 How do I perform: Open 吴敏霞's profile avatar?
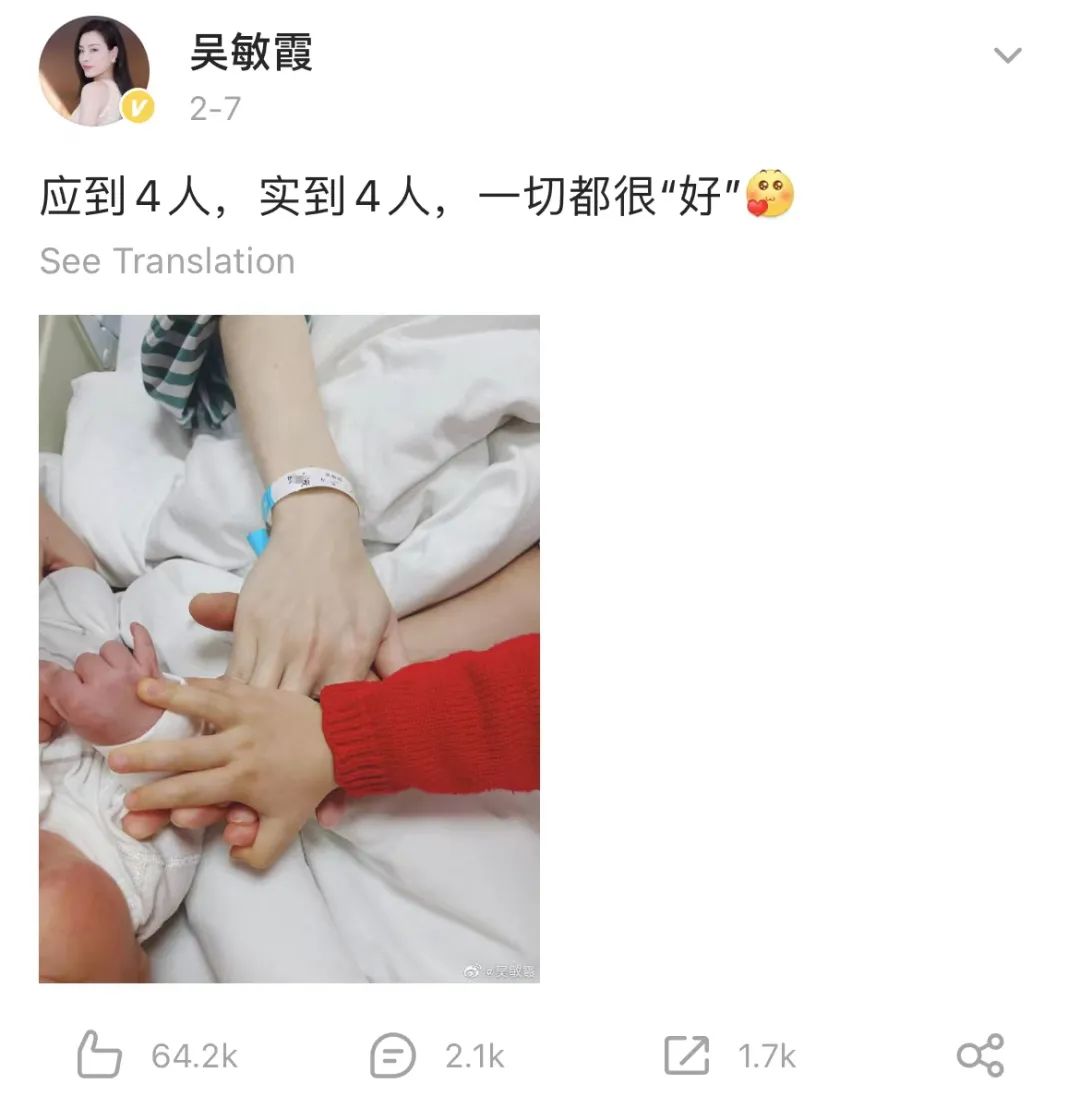pos(94,71)
